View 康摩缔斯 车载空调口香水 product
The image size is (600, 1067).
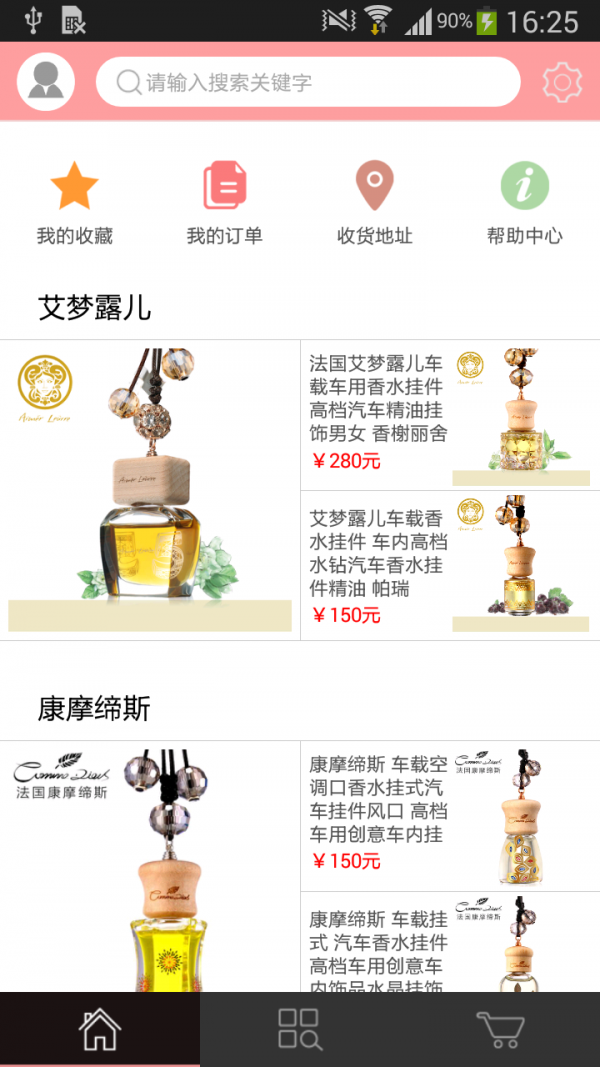(x=450, y=816)
